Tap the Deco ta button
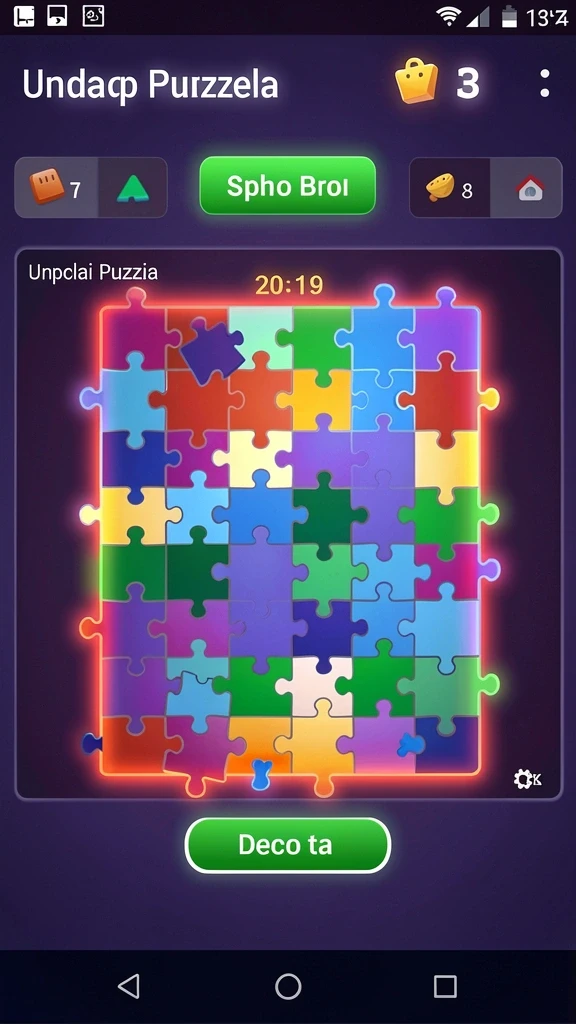The height and width of the screenshot is (1024, 576). tap(287, 845)
